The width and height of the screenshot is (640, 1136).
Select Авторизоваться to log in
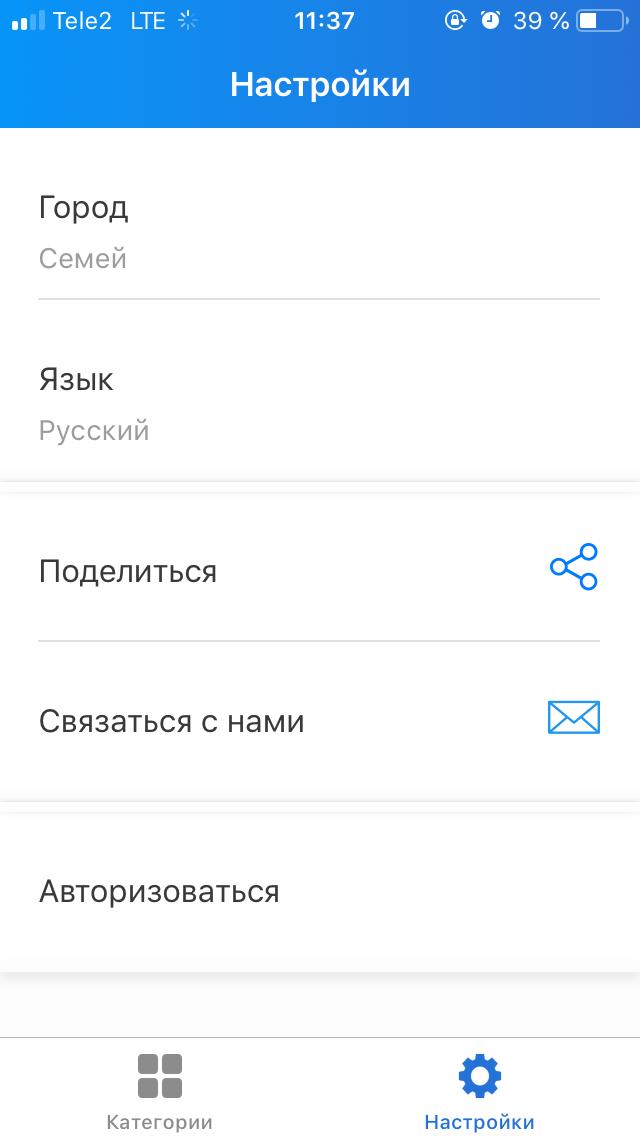coord(320,891)
